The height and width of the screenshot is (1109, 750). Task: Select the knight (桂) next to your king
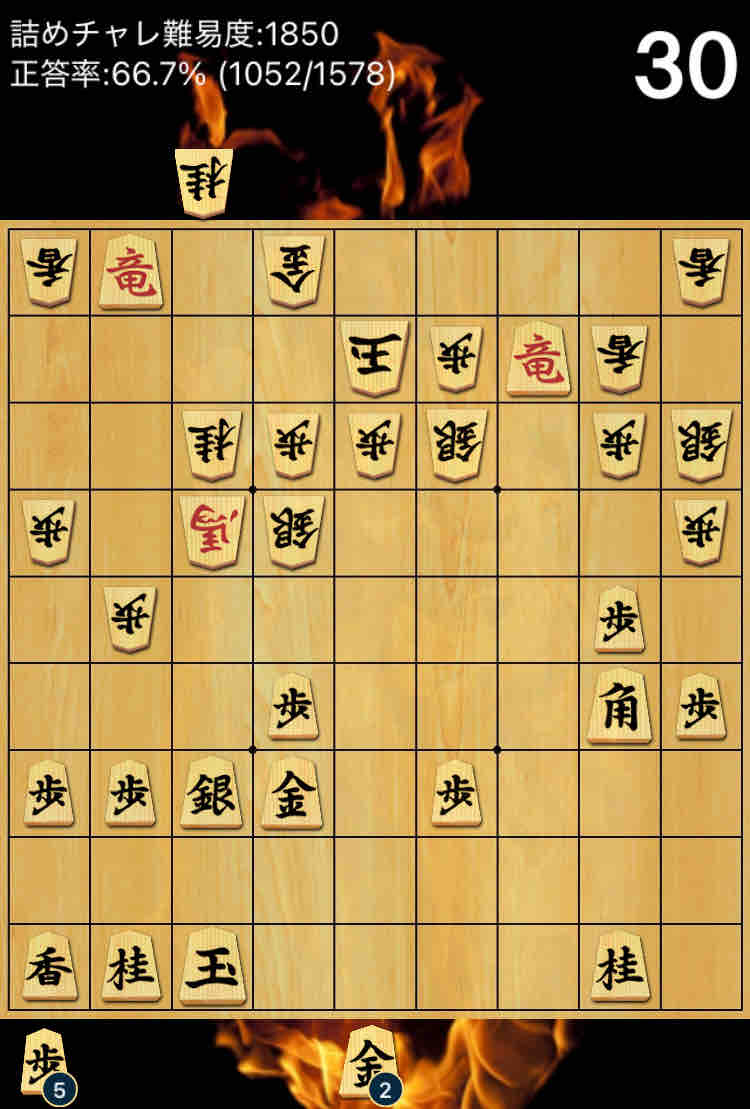coord(131,965)
